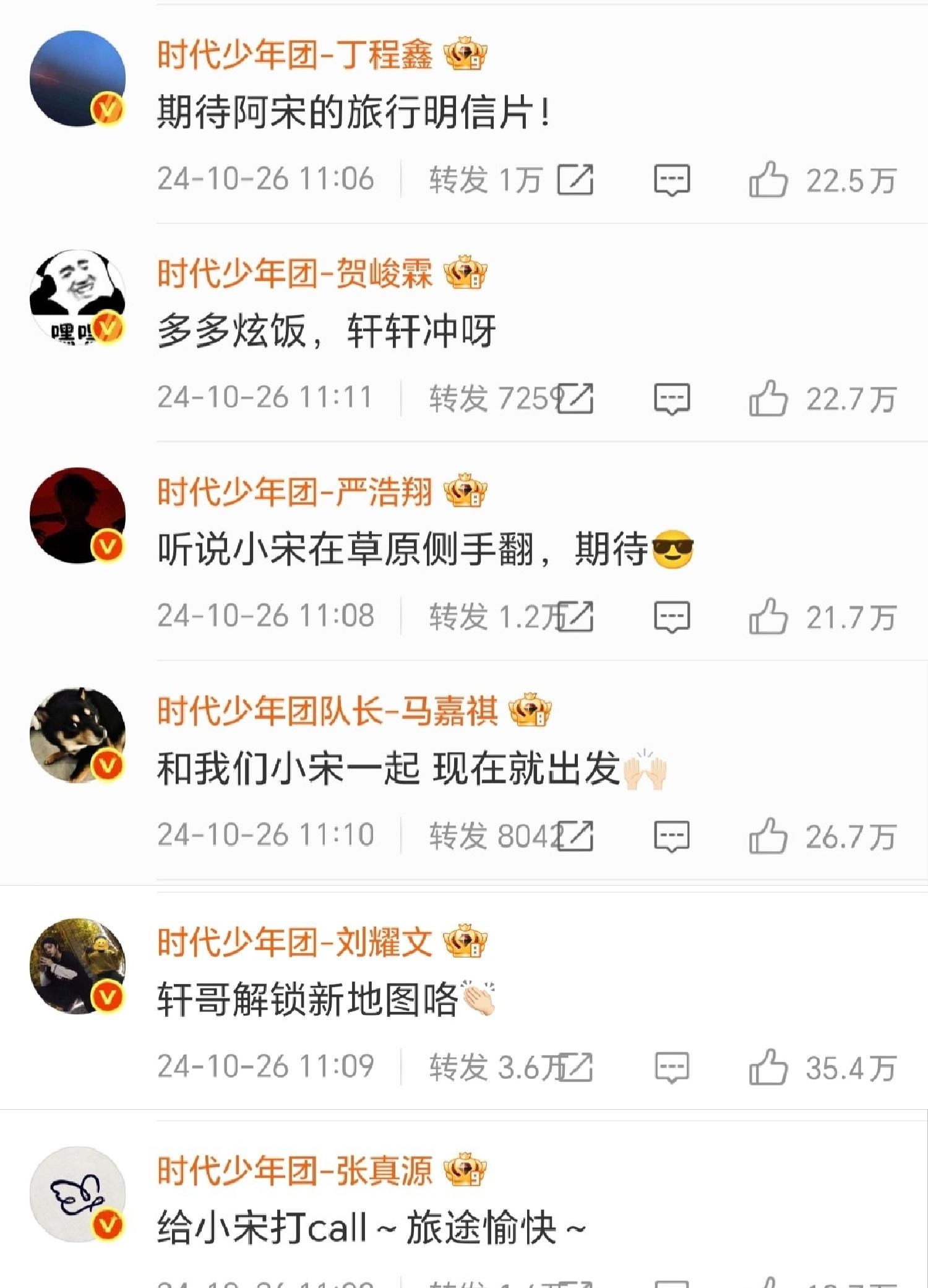Like 贺峻霖's comment
The height and width of the screenshot is (1288, 928).
[768, 398]
